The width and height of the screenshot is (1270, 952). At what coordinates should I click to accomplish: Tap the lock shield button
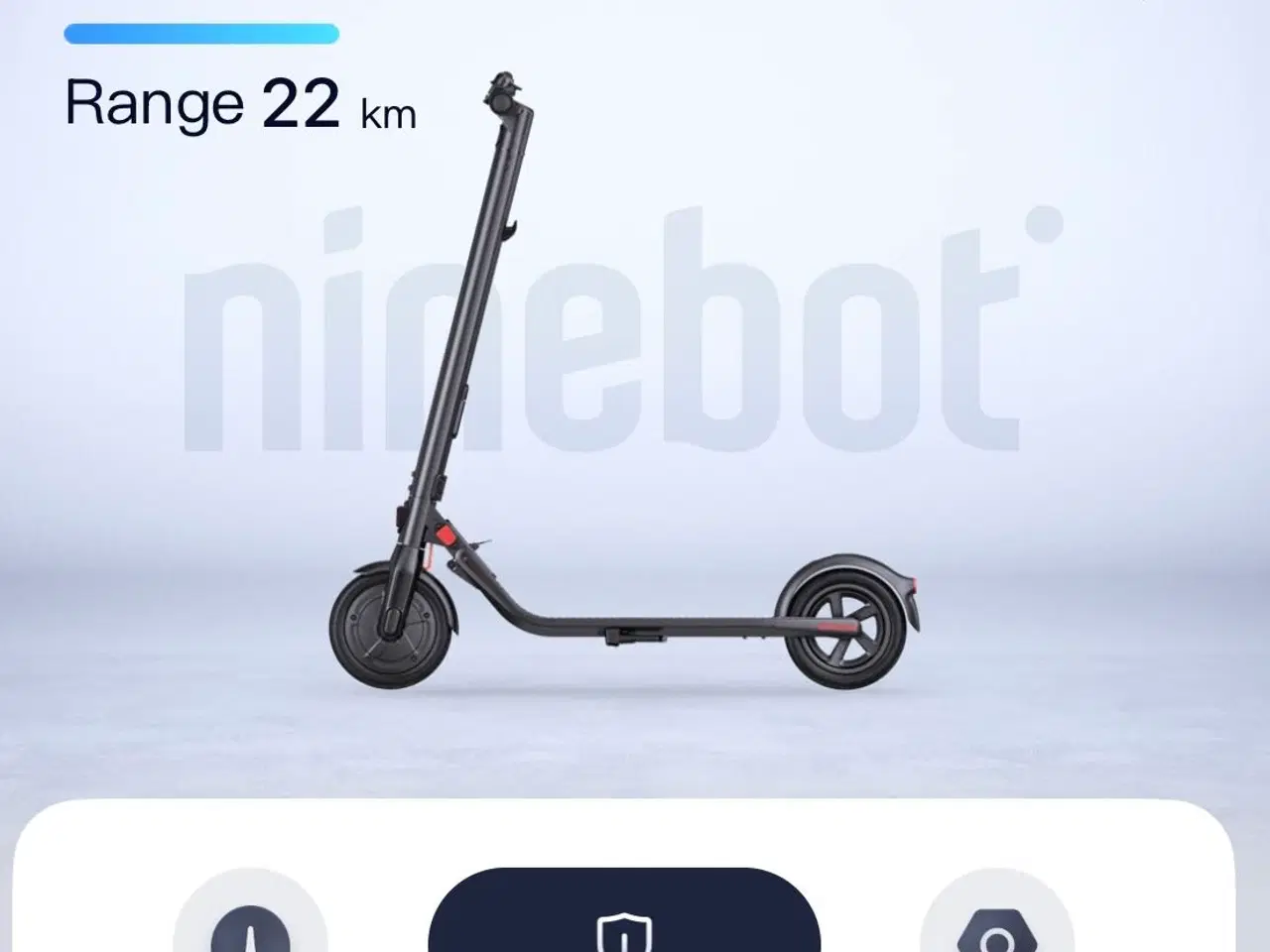pyautogui.click(x=624, y=917)
